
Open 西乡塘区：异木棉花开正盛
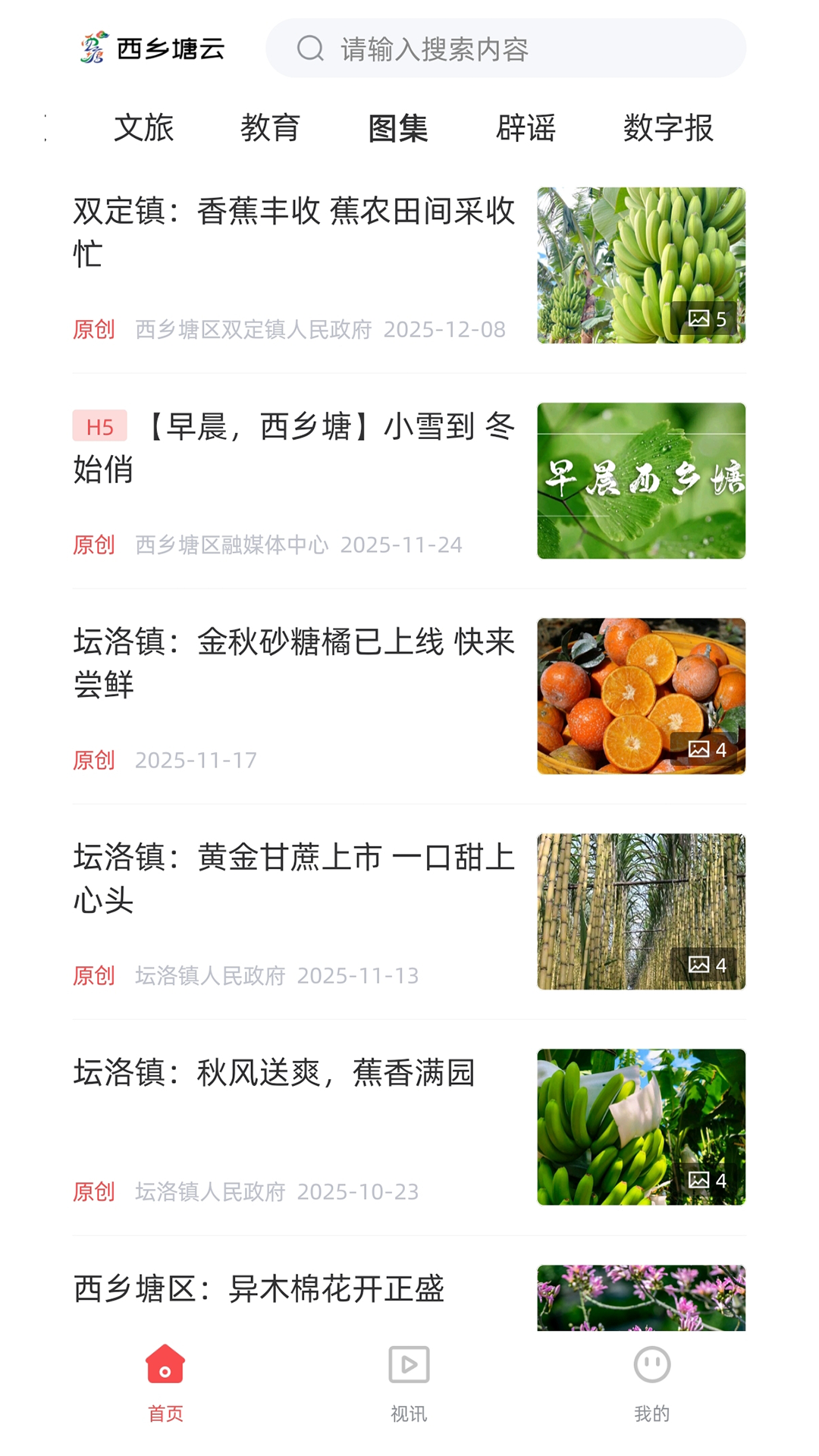[259, 1288]
